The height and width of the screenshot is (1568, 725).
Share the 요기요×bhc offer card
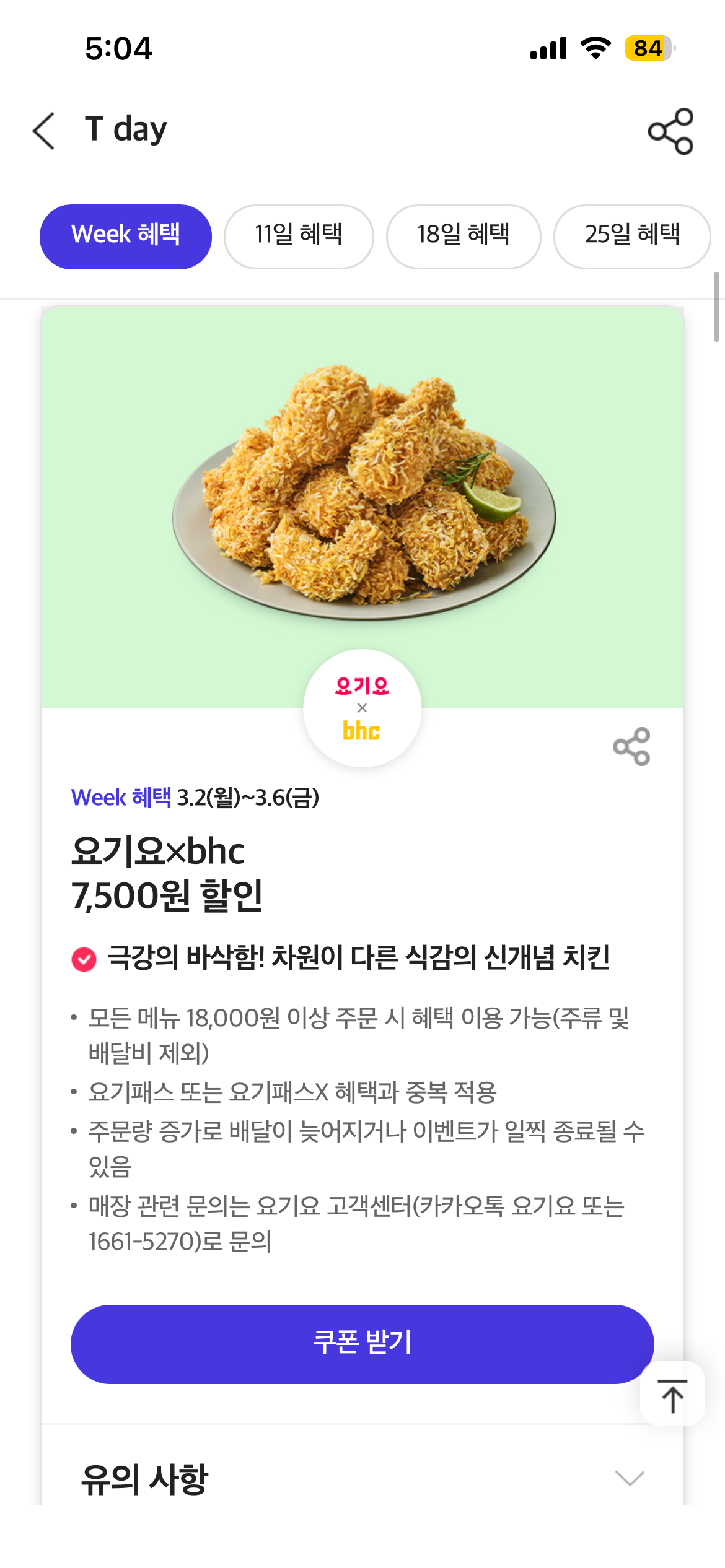coord(631,746)
